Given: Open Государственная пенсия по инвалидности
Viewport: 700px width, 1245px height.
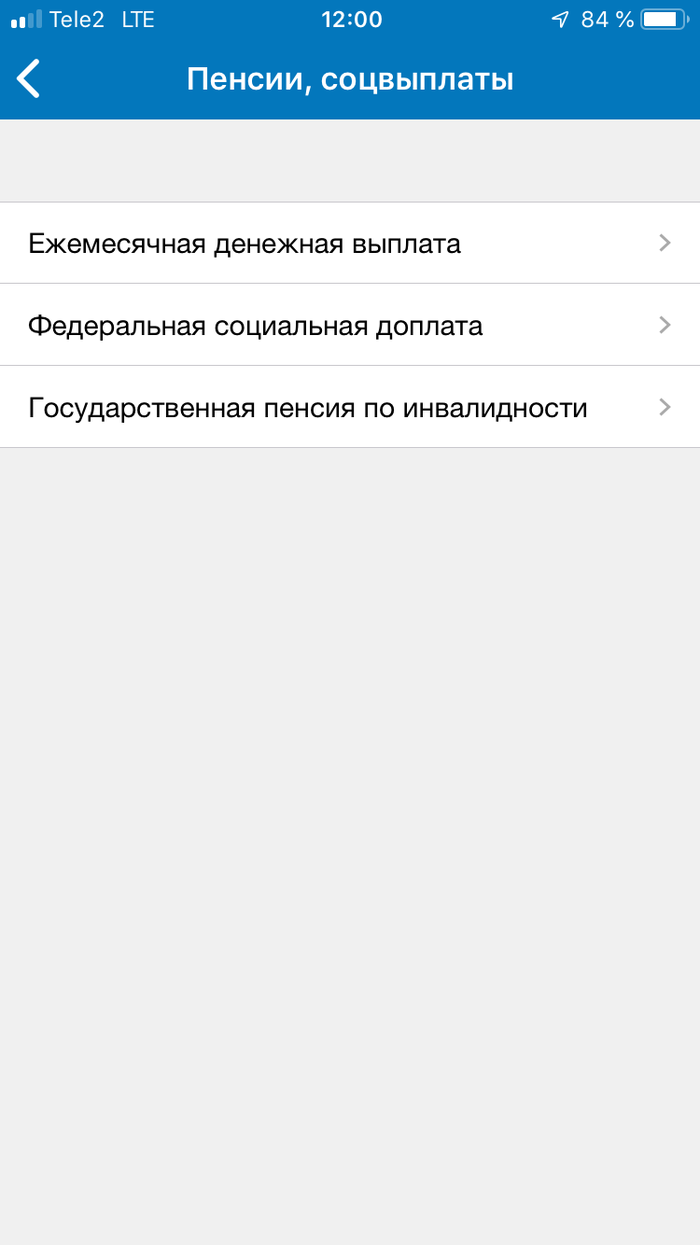Looking at the screenshot, I should [349, 407].
